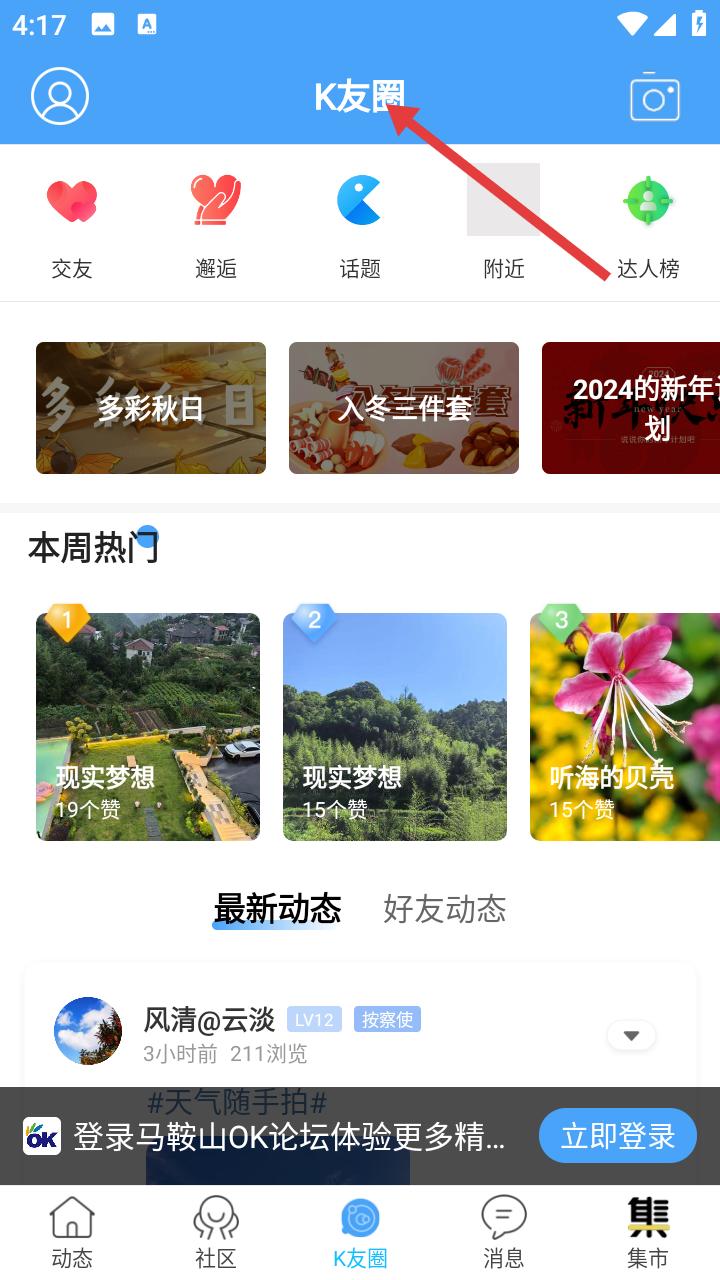Open the 动态 tab icon in bottom navigation
Image resolution: width=720 pixels, height=1280 pixels.
click(x=72, y=1229)
